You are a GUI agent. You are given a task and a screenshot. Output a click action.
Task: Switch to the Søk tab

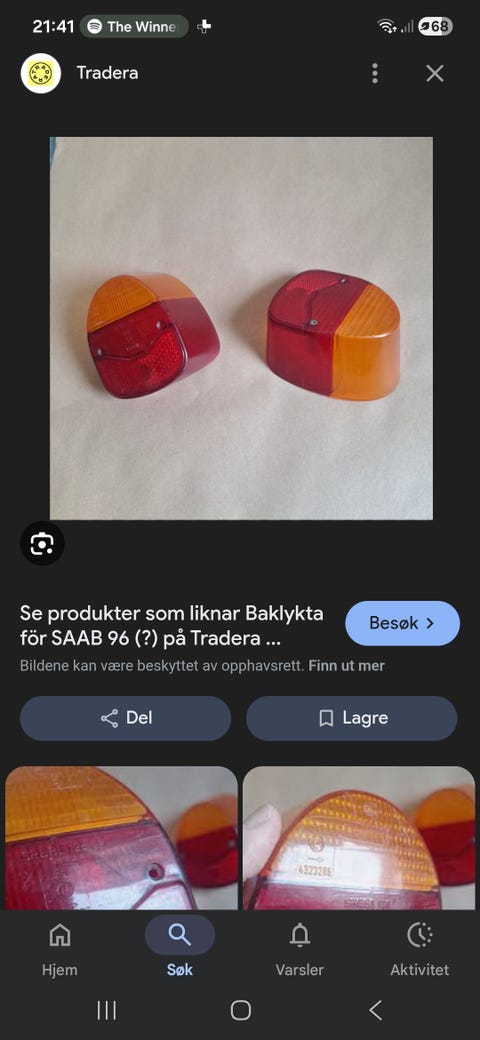coord(180,950)
